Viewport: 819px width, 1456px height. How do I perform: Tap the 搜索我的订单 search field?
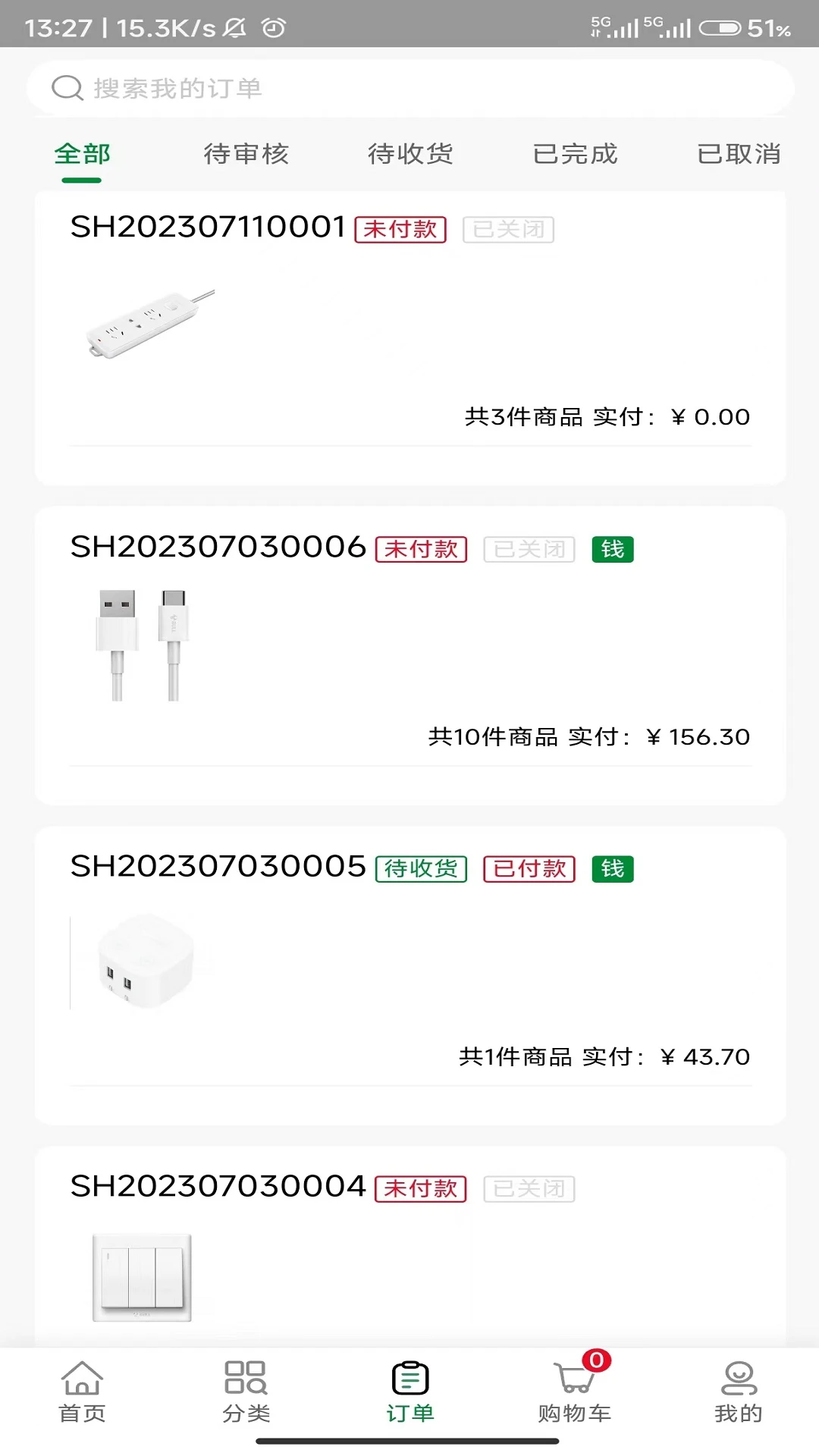(x=409, y=87)
